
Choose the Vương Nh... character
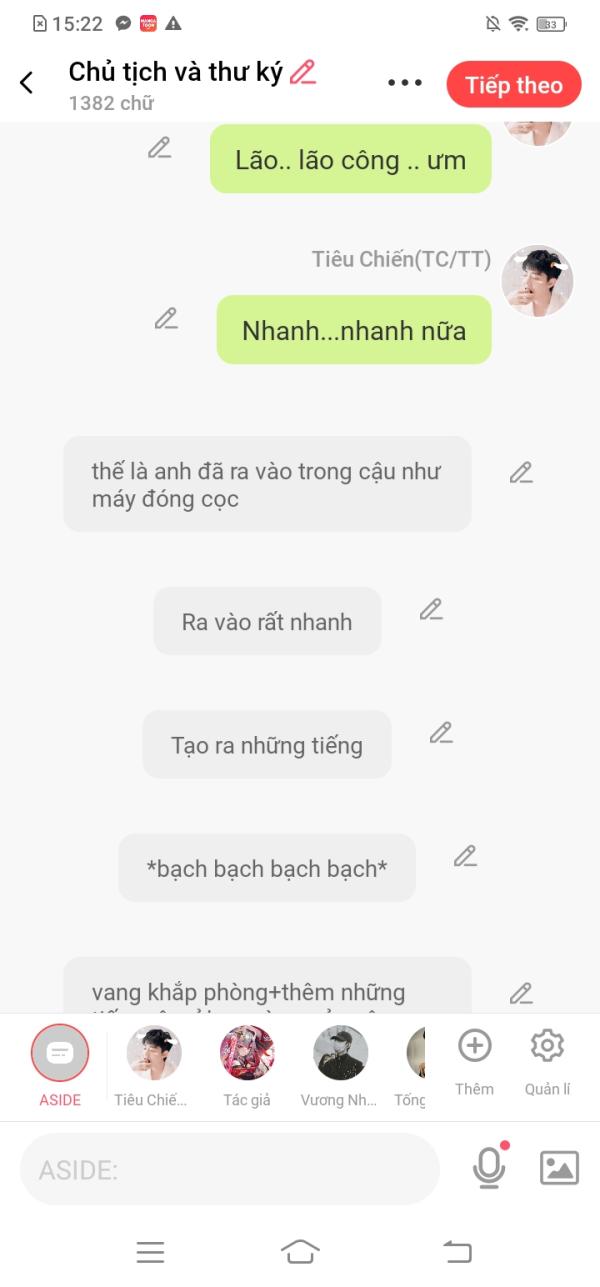point(340,1067)
